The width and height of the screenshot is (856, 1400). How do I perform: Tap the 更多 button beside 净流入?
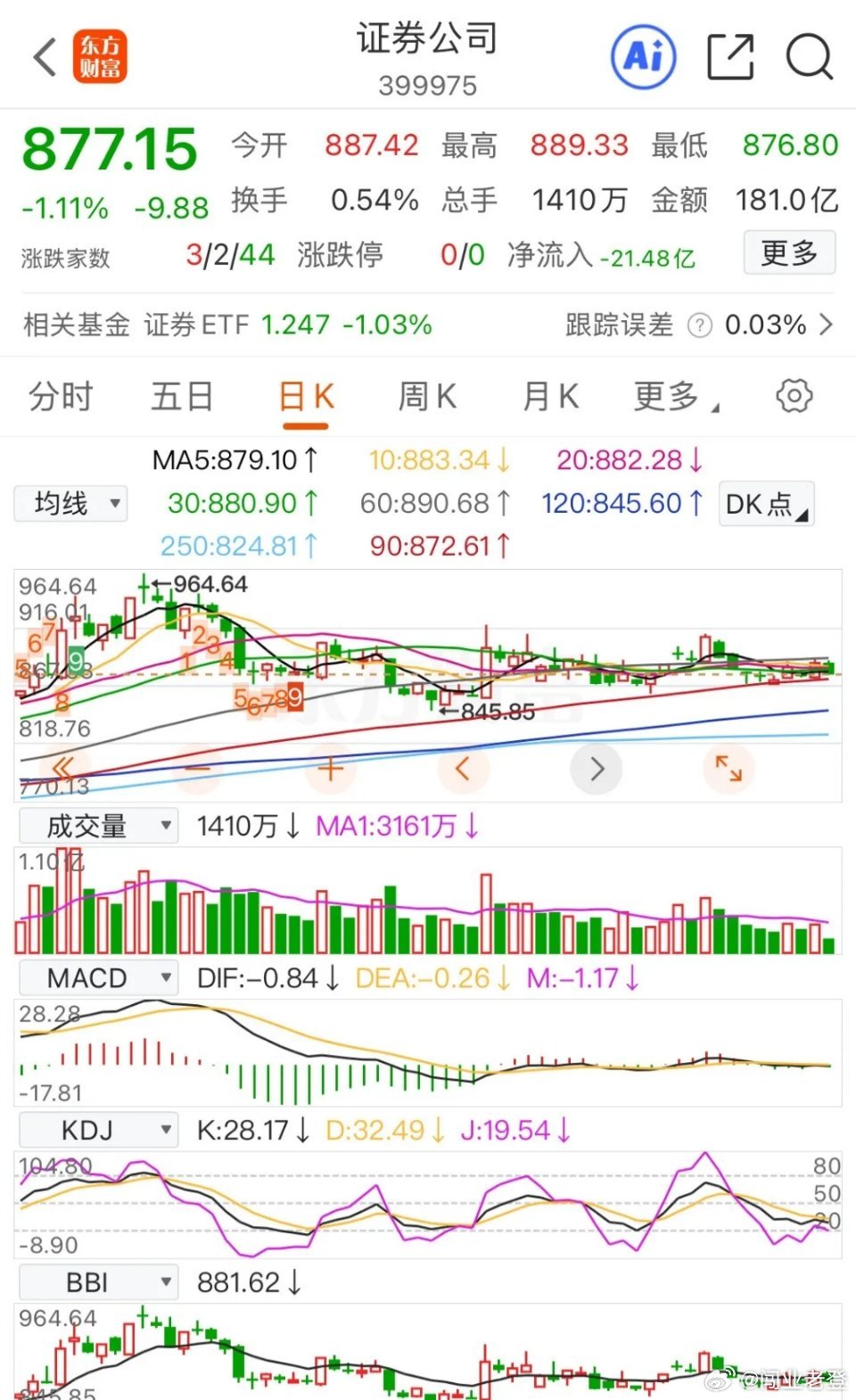pos(789,253)
